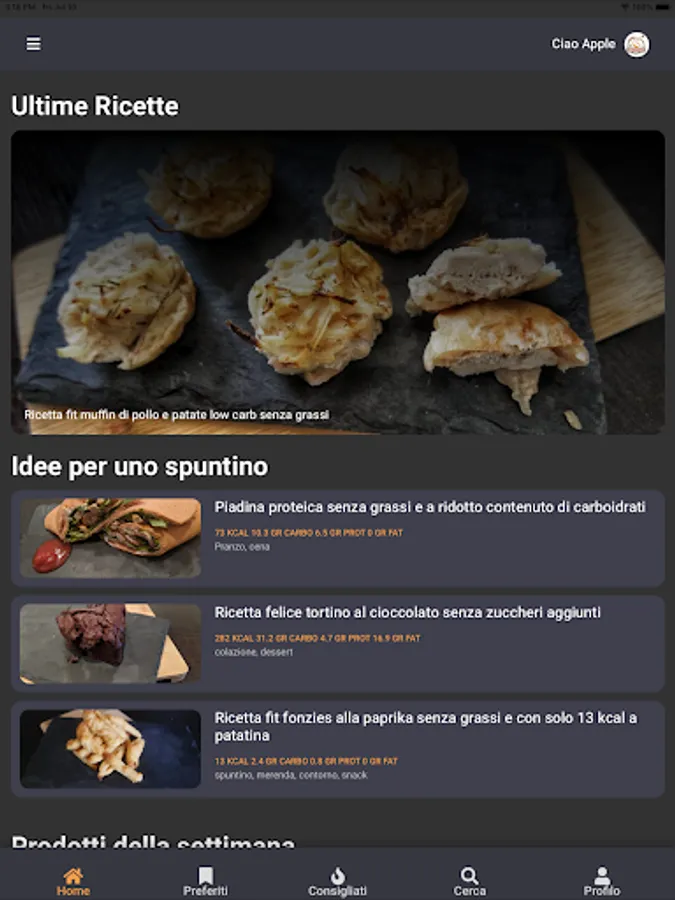Open the hamburger drawer menu
675x900 pixels.
click(x=34, y=44)
